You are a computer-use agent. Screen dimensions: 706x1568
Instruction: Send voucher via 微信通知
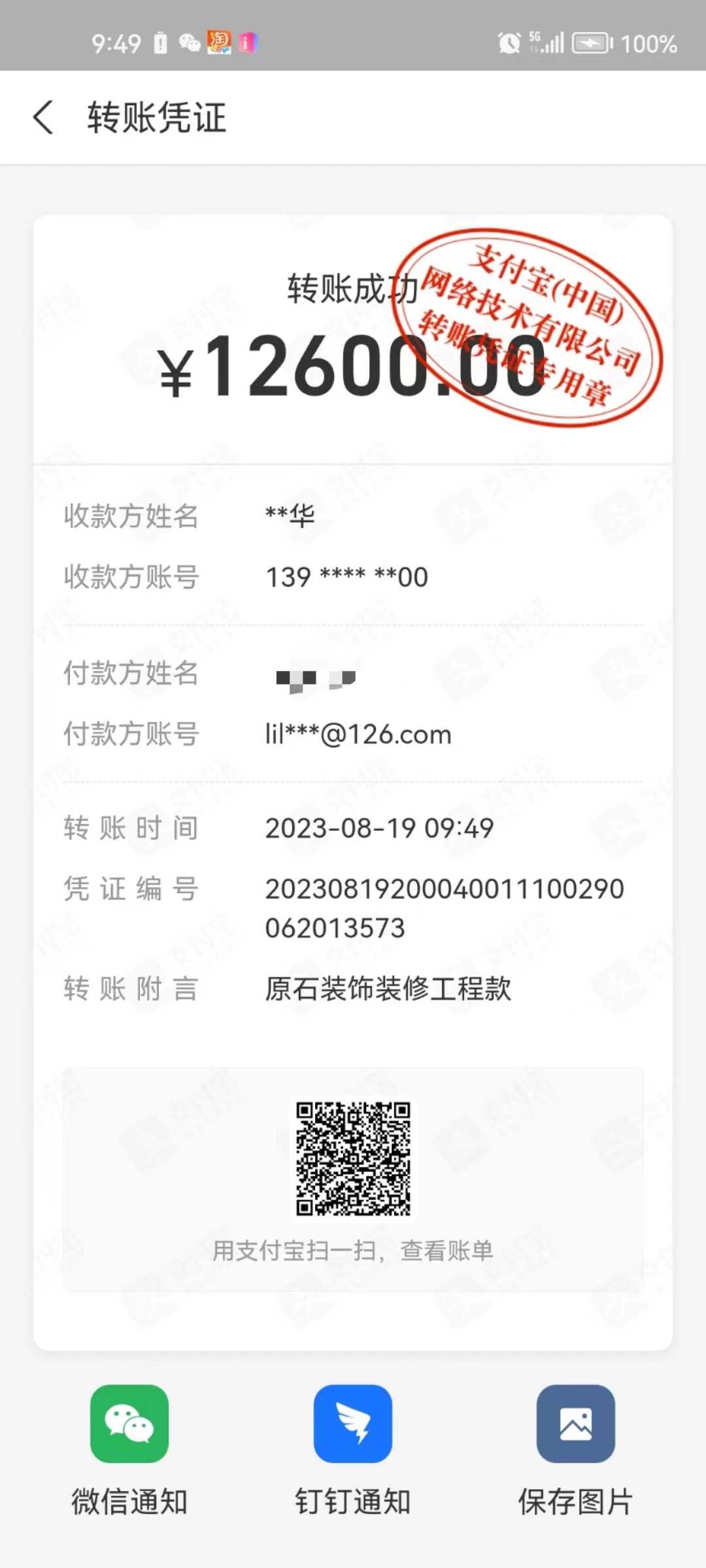tap(129, 1424)
